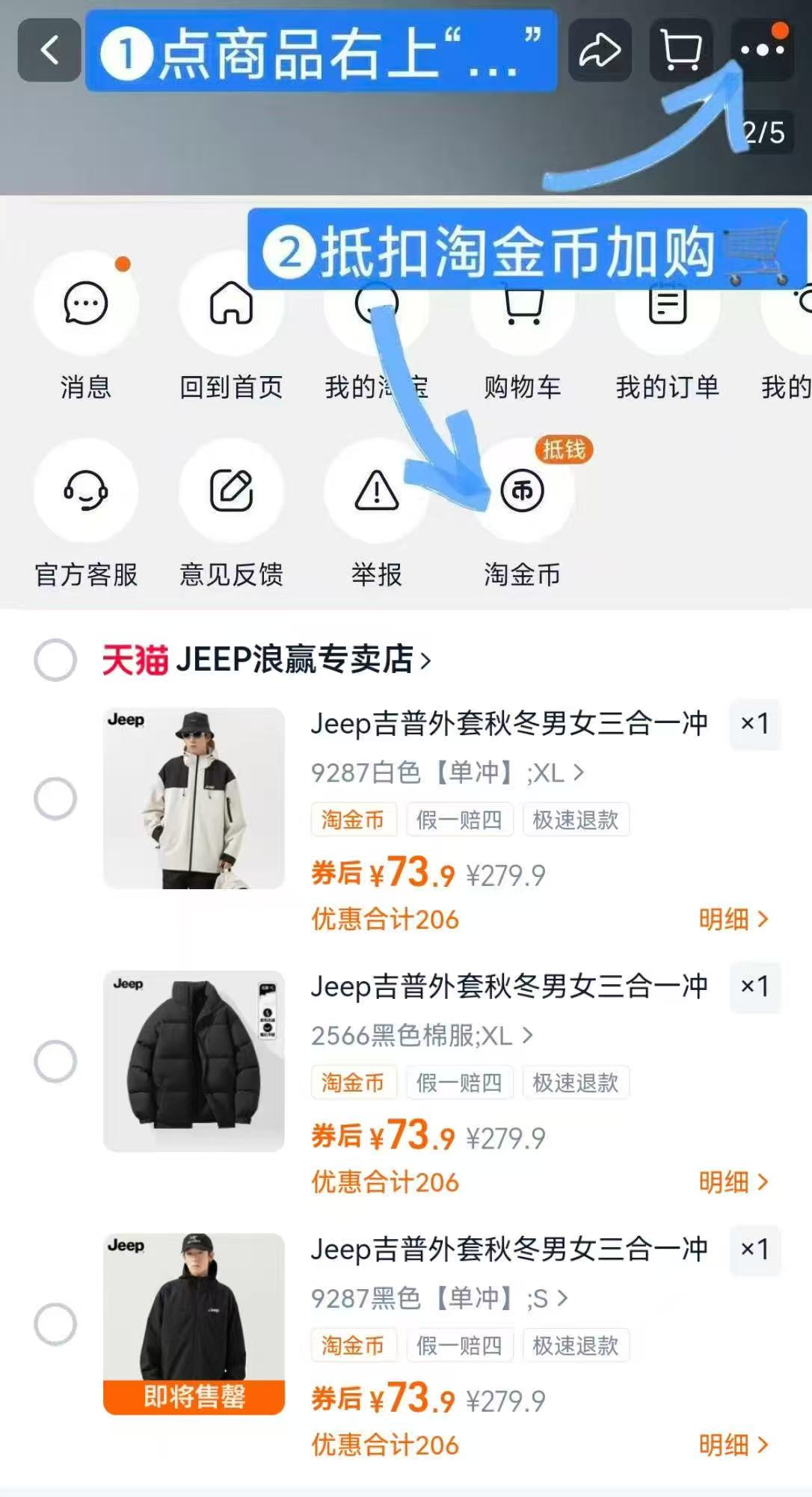Open the 购物车 cart icon in the panel
The image size is (812, 1497).
point(522,304)
